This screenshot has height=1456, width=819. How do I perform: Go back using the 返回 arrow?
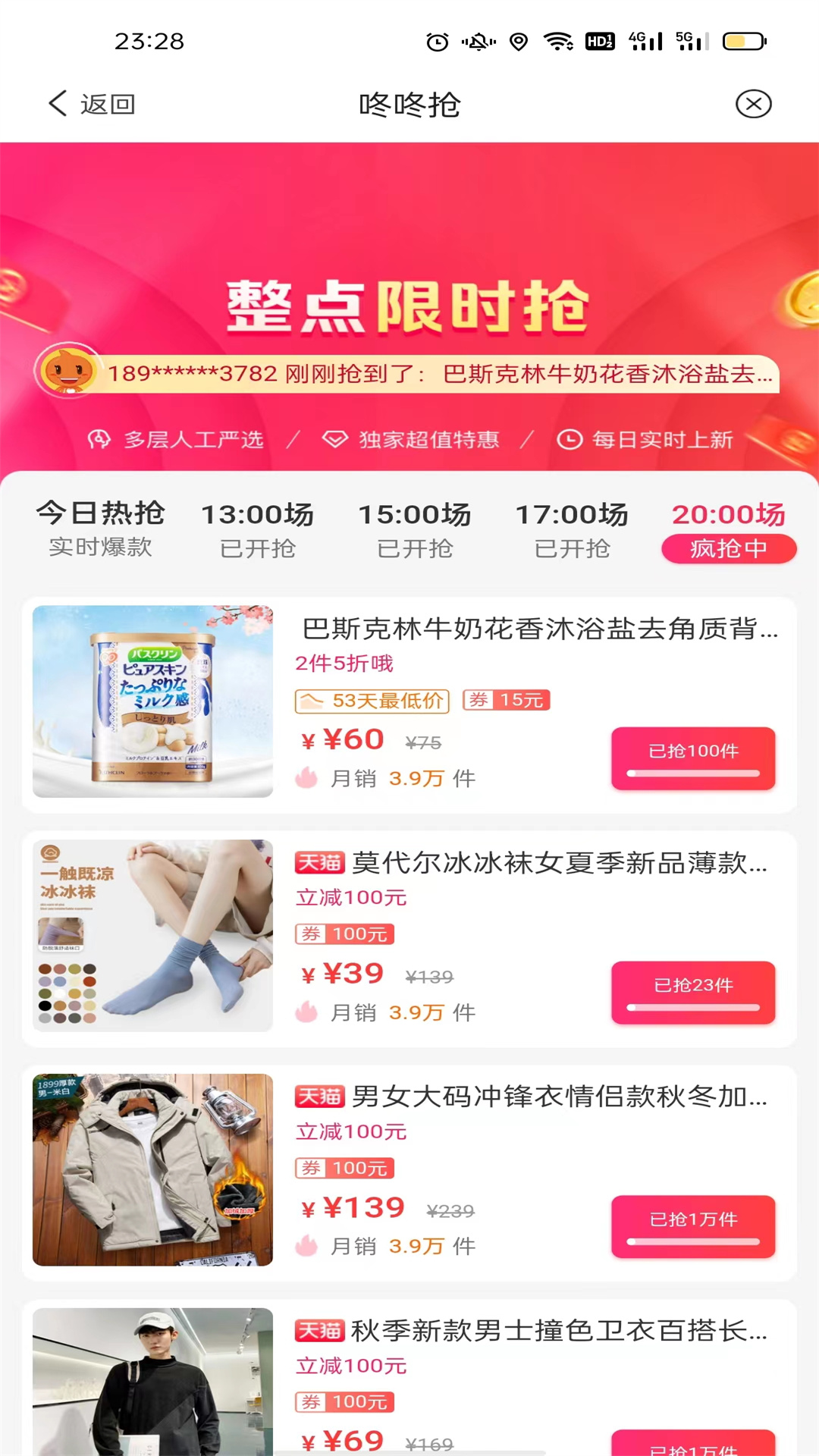[91, 104]
